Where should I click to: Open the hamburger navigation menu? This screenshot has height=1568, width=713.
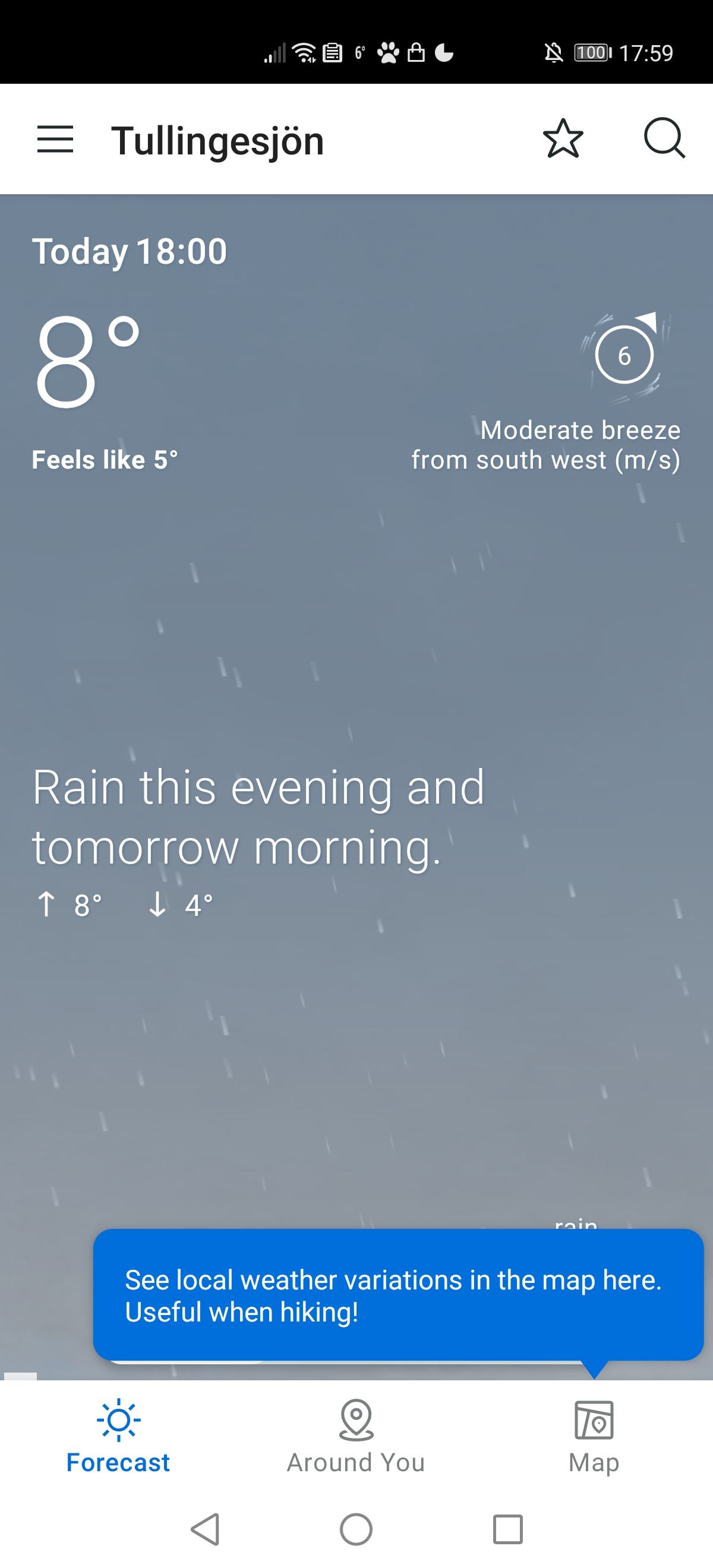coord(55,140)
